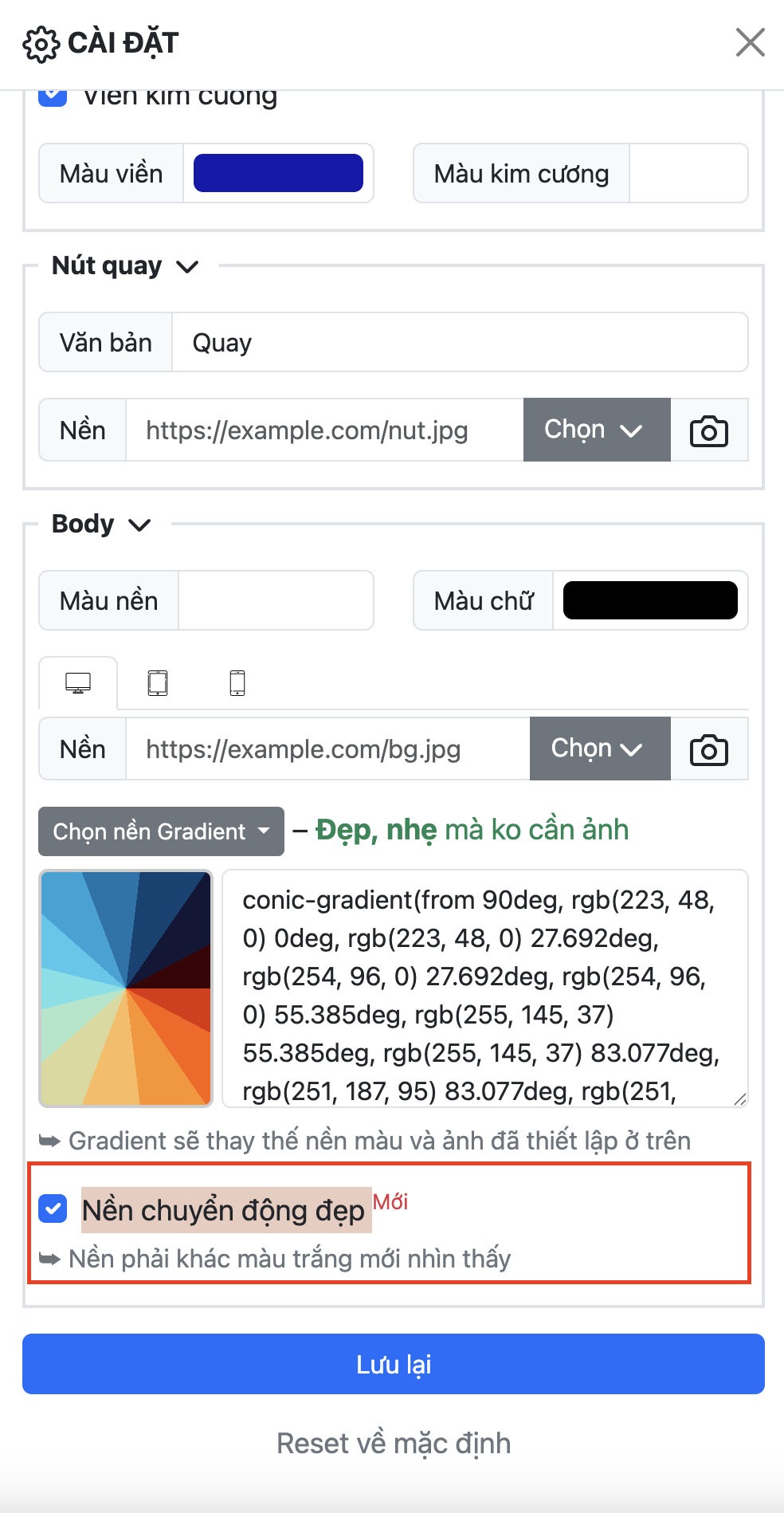Screen dimensions: 784x1513
Task: Tap the nut.jpg background URL field
Action: (323, 430)
